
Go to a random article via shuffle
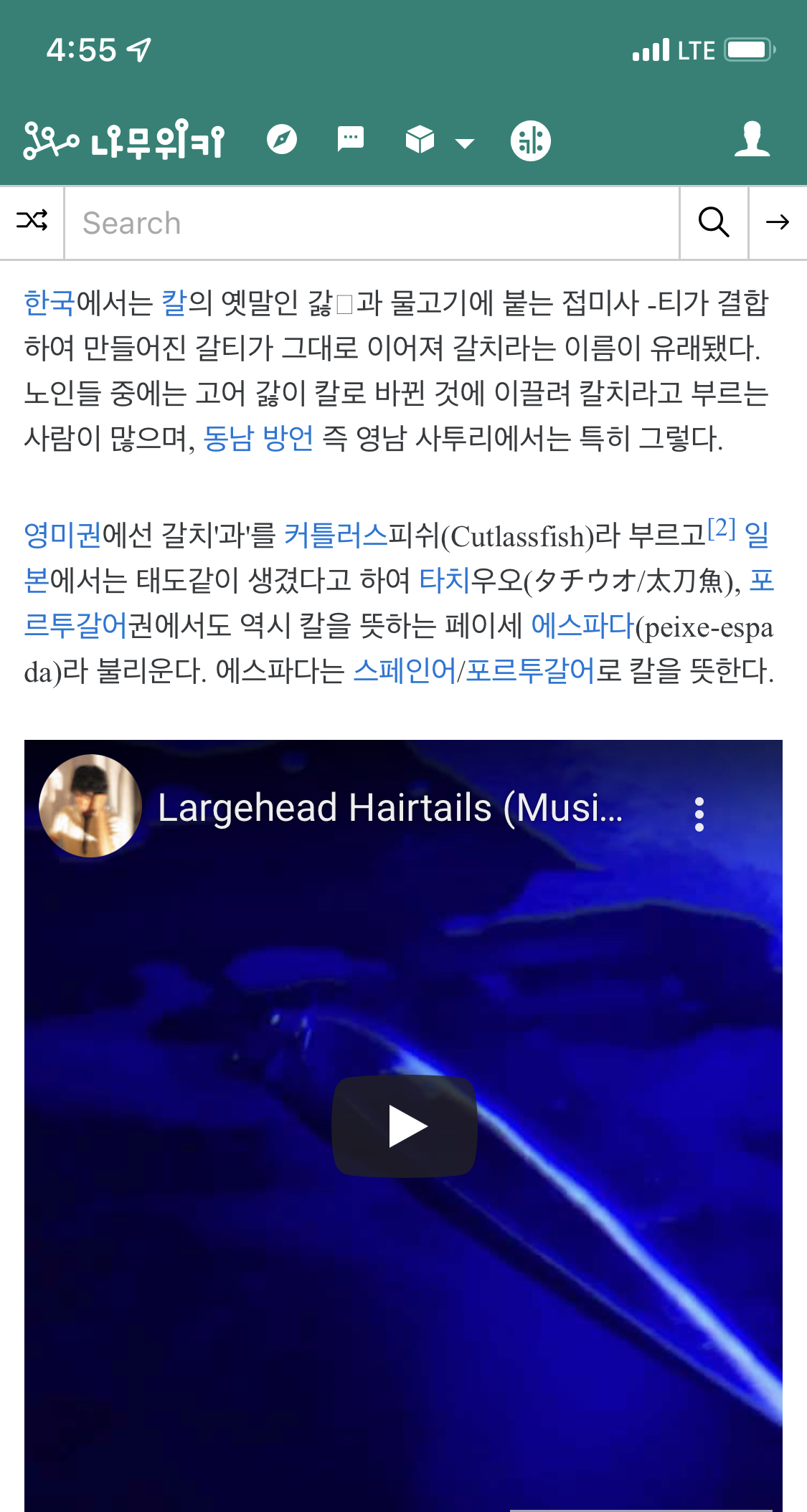32,222
